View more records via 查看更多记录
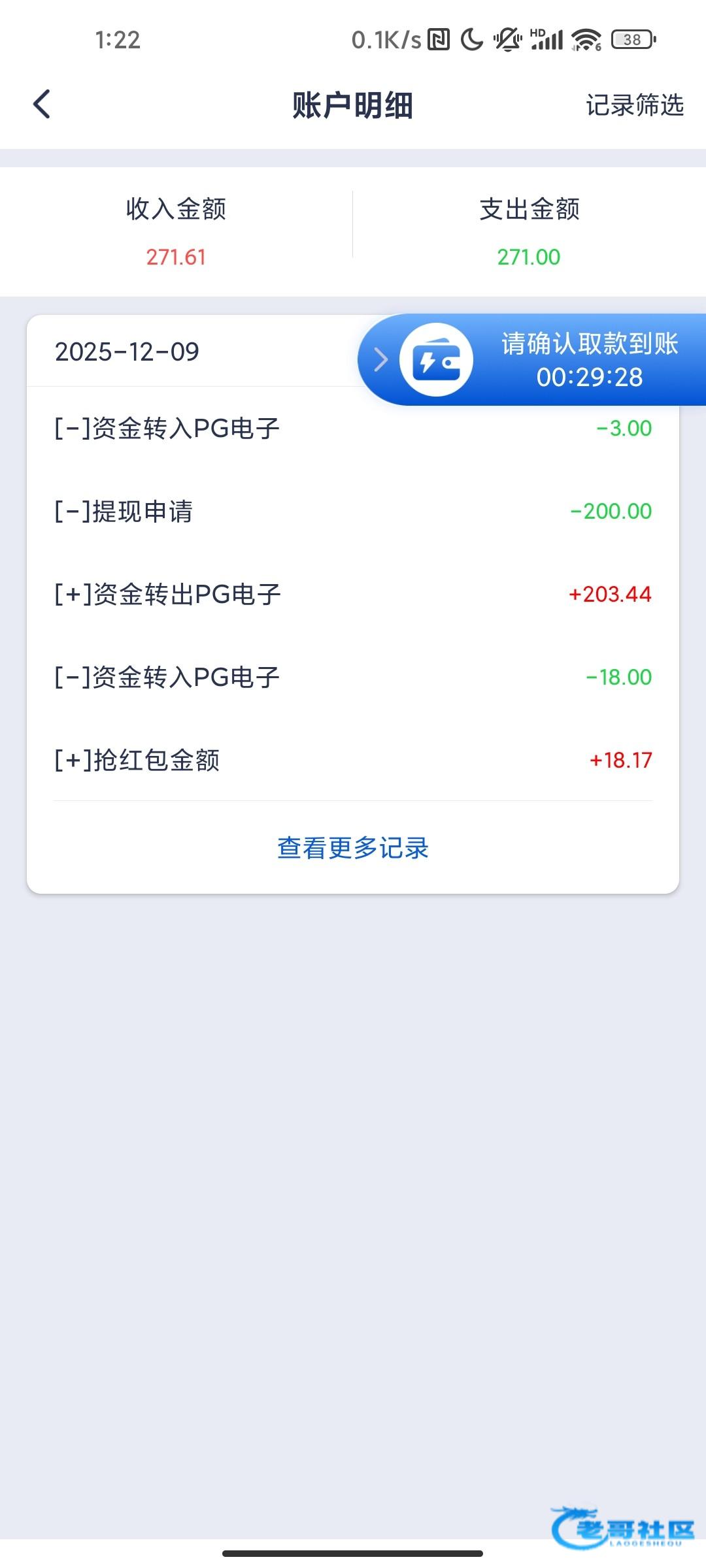The image size is (706, 1568). 353,848
